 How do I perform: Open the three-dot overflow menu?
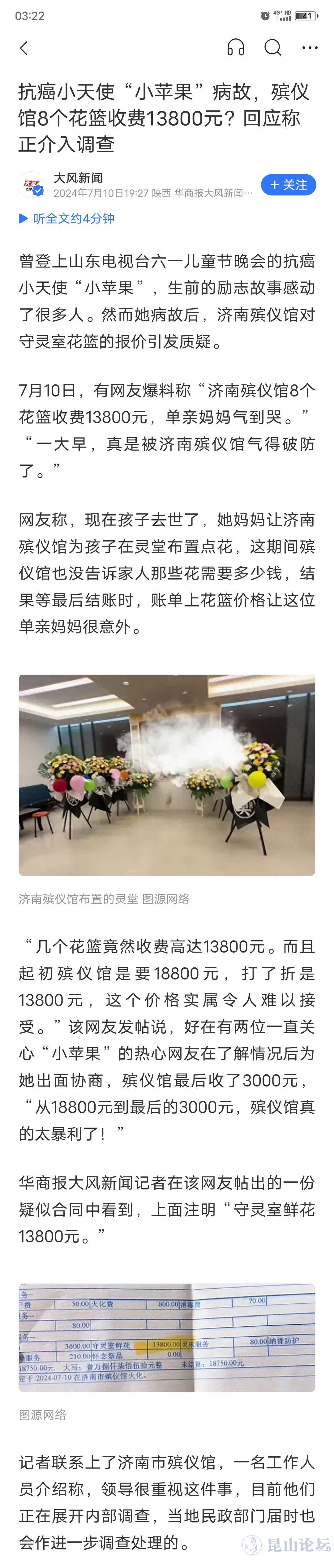tap(310, 48)
